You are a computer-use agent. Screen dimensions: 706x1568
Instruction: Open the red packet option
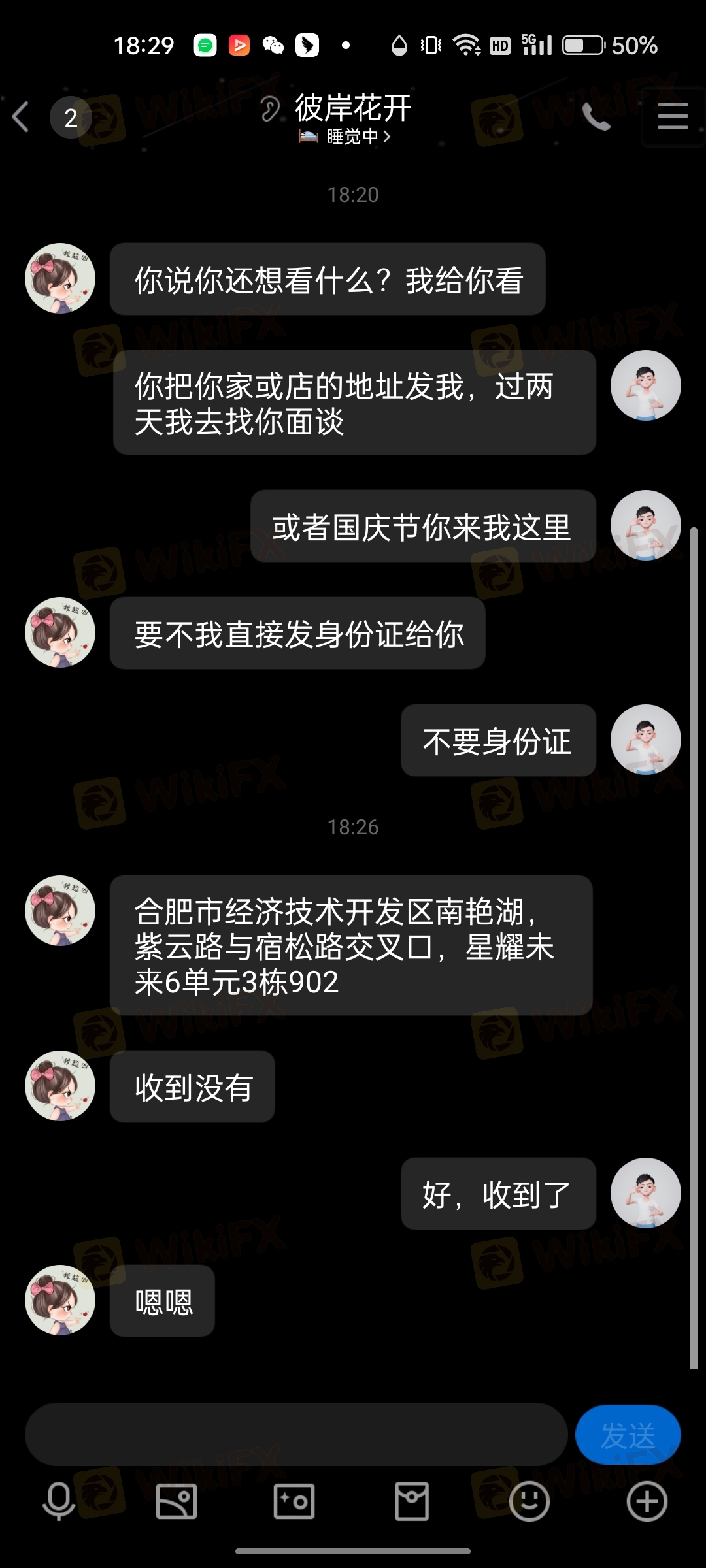coord(412,1501)
